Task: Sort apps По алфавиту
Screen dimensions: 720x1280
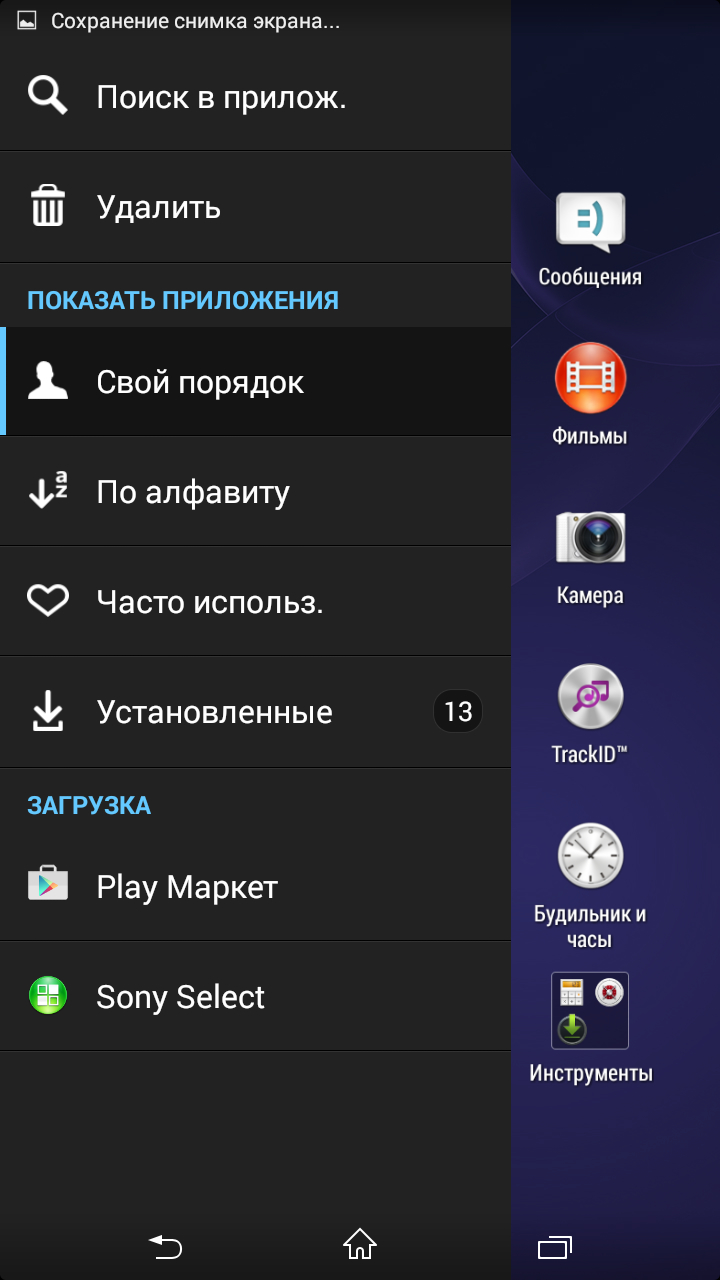Action: coord(193,493)
